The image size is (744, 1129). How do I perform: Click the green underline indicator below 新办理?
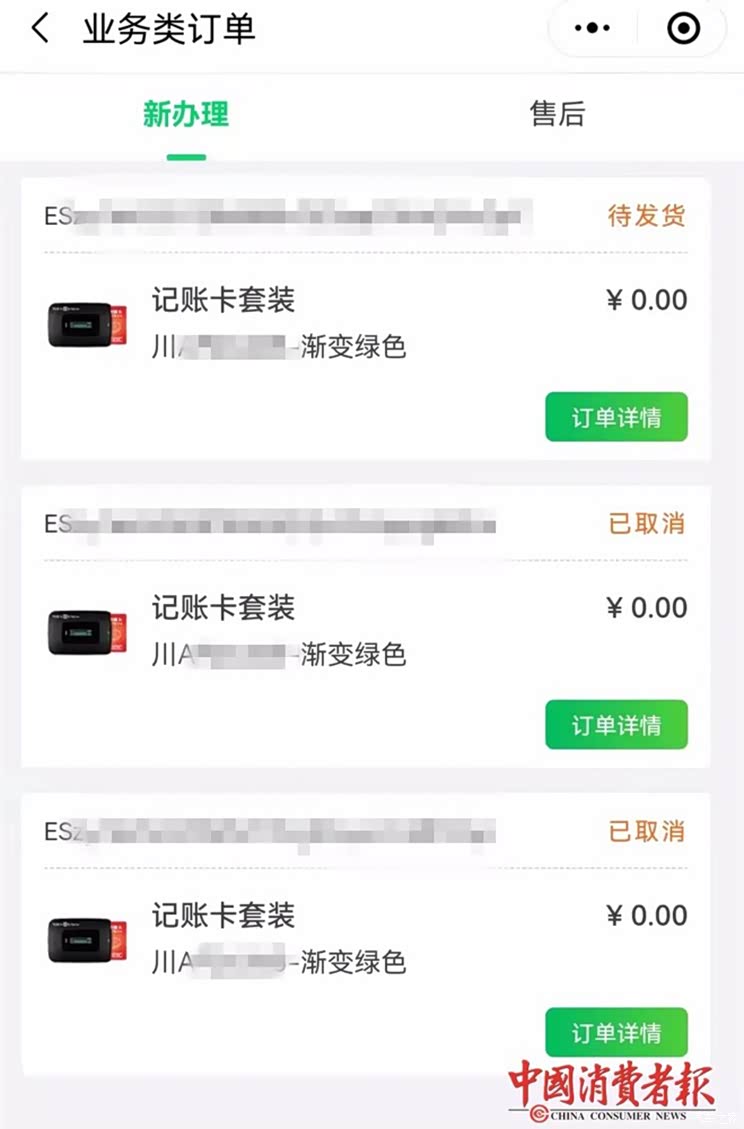point(186,154)
